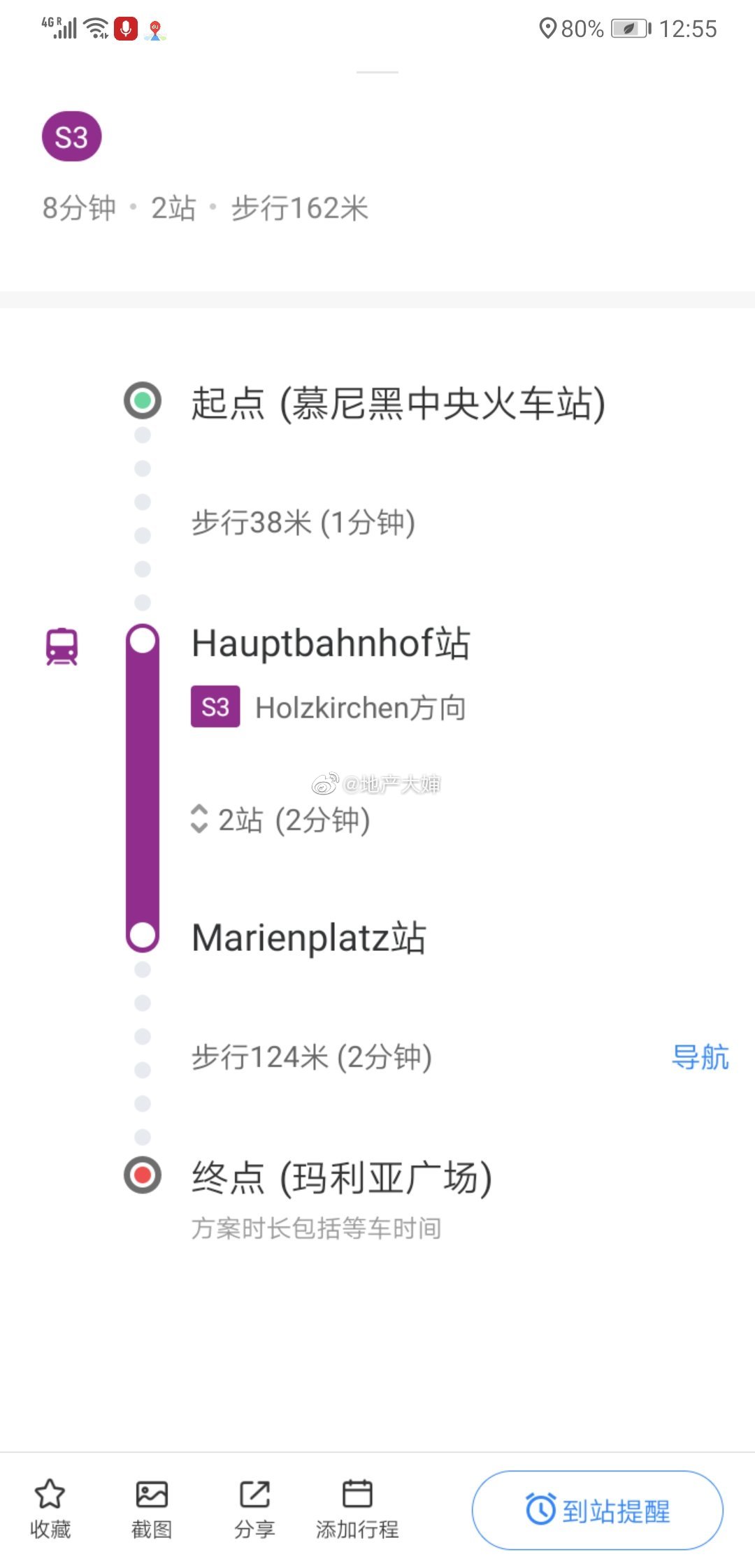Image resolution: width=755 pixels, height=1568 pixels.
Task: Select the S3 line badge at the top
Action: pos(71,136)
